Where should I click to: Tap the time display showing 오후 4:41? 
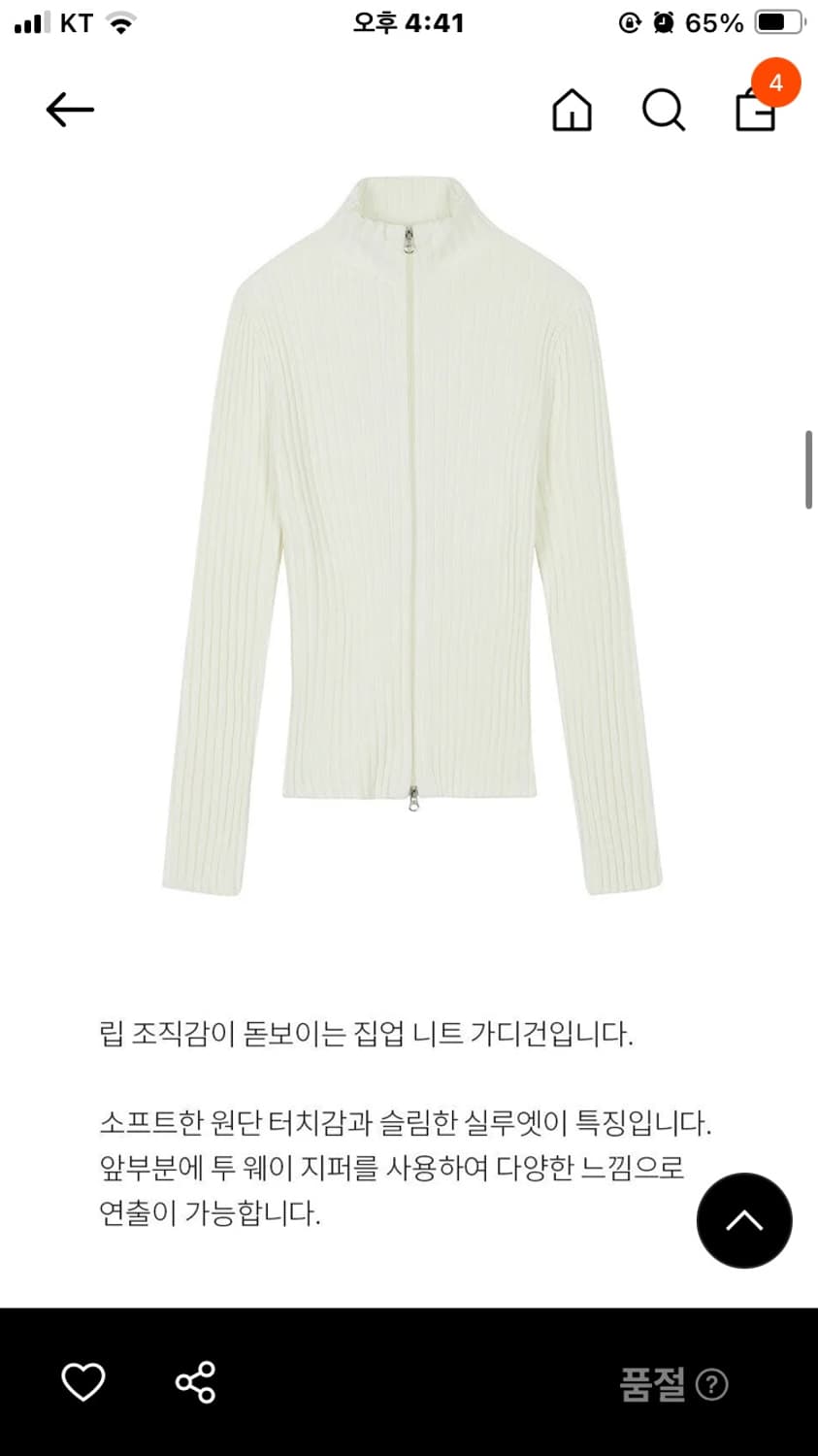click(x=409, y=21)
